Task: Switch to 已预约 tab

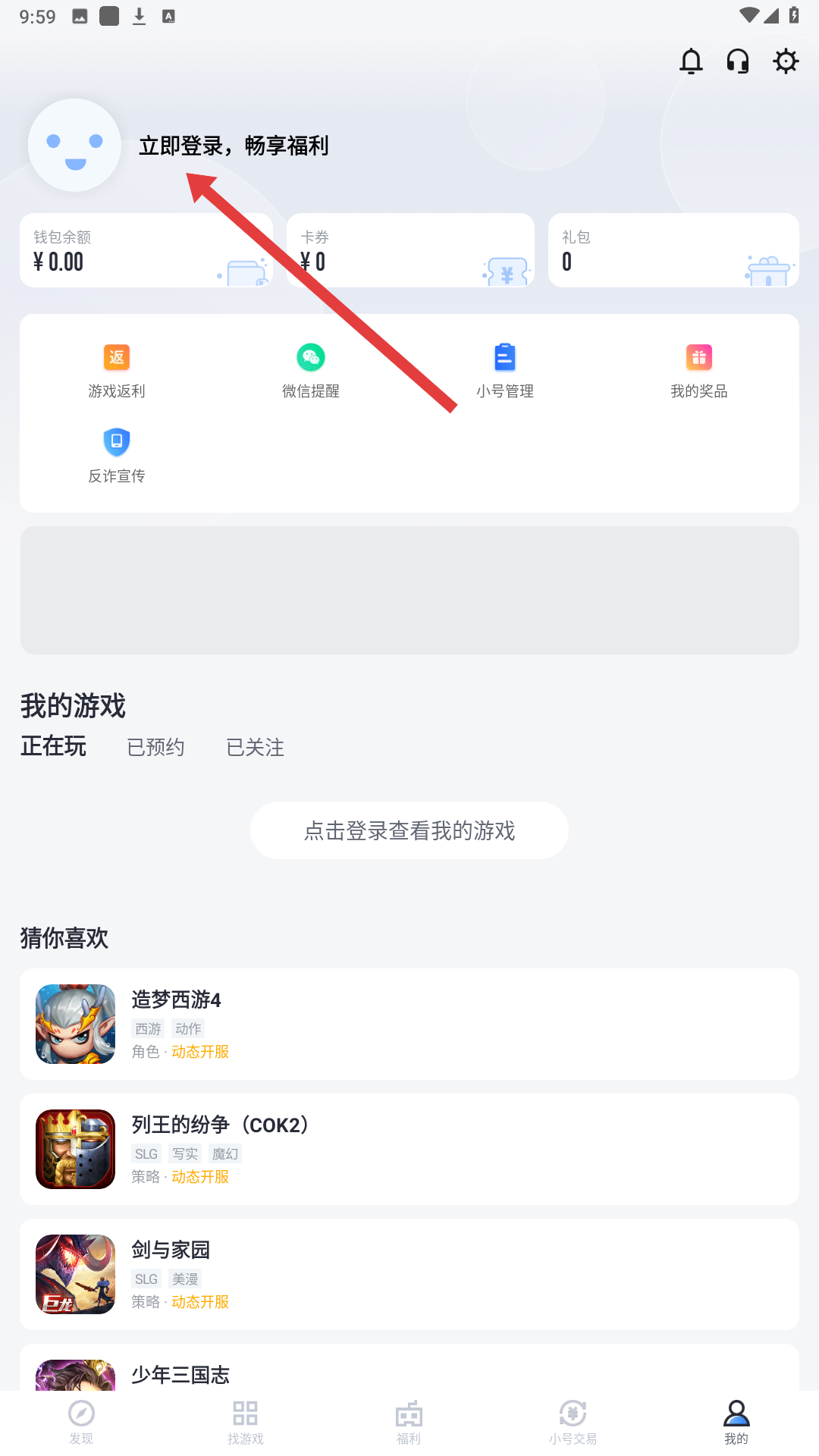Action: click(x=155, y=748)
